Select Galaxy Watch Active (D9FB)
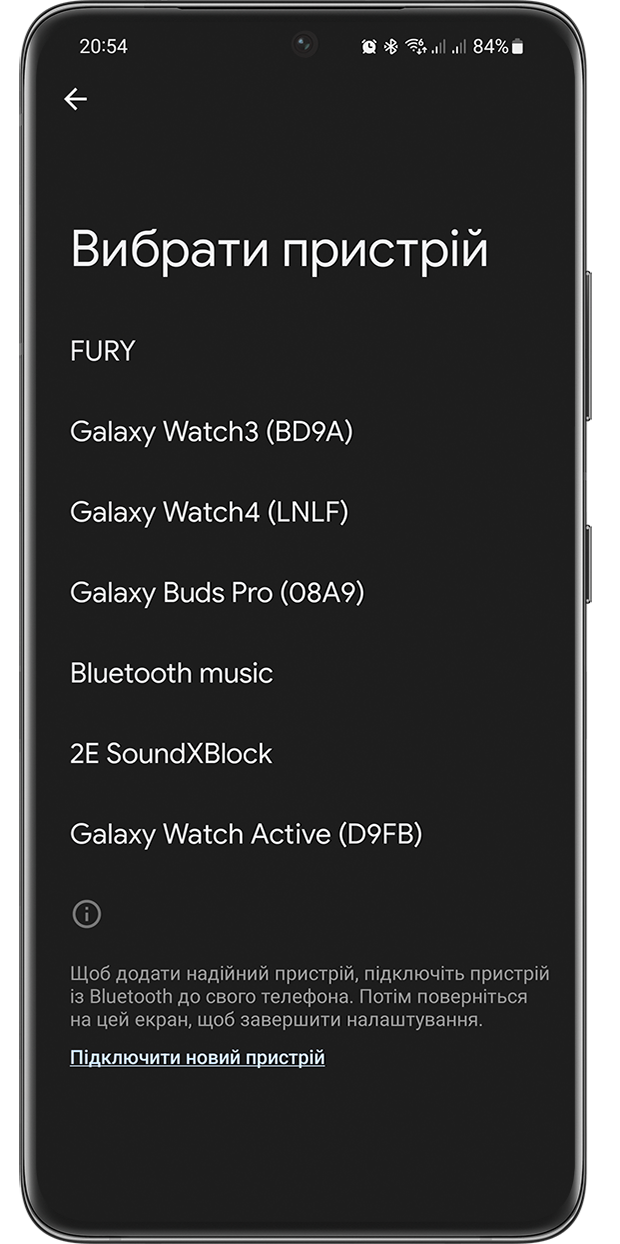Viewport: 620px width, 1244px height. pos(246,834)
